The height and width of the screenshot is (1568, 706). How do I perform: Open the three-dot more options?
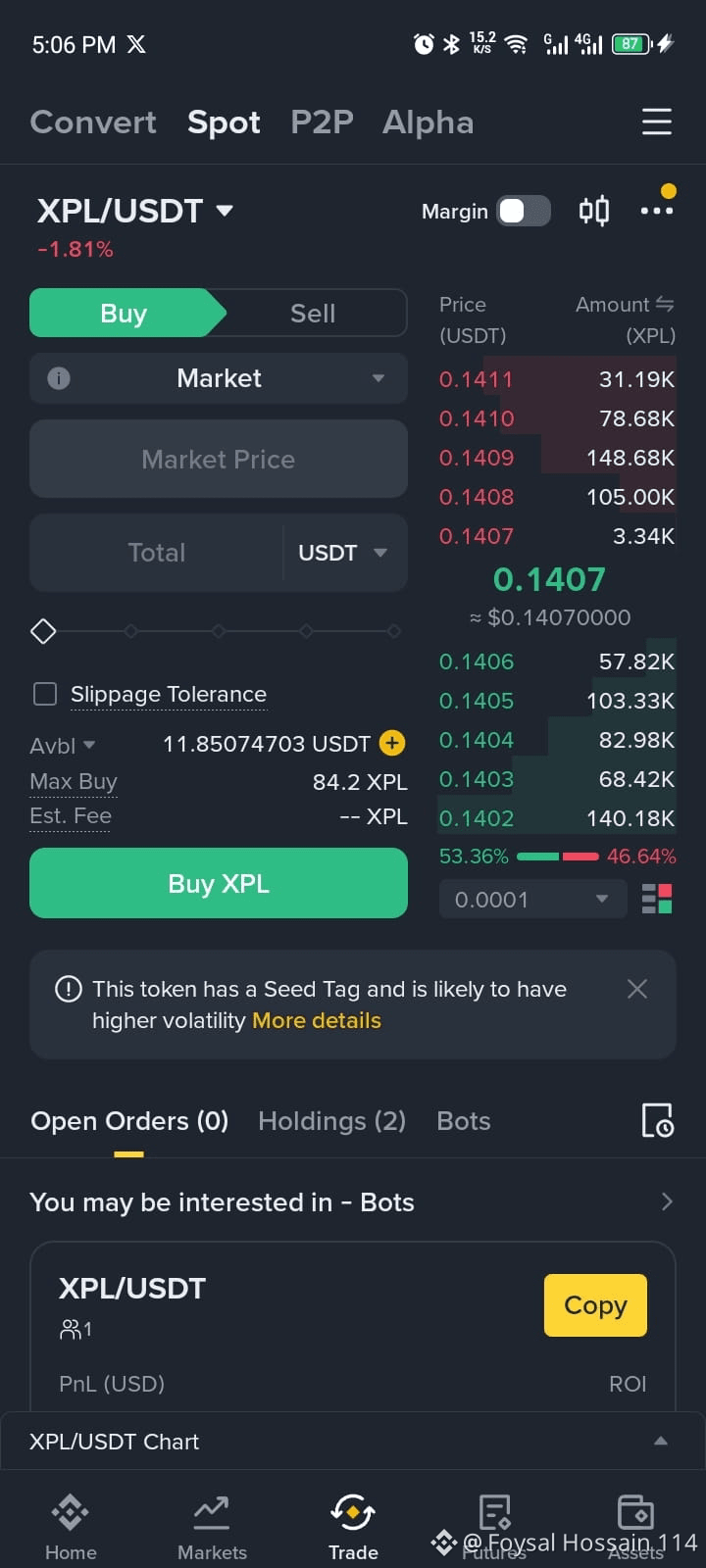[x=656, y=211]
